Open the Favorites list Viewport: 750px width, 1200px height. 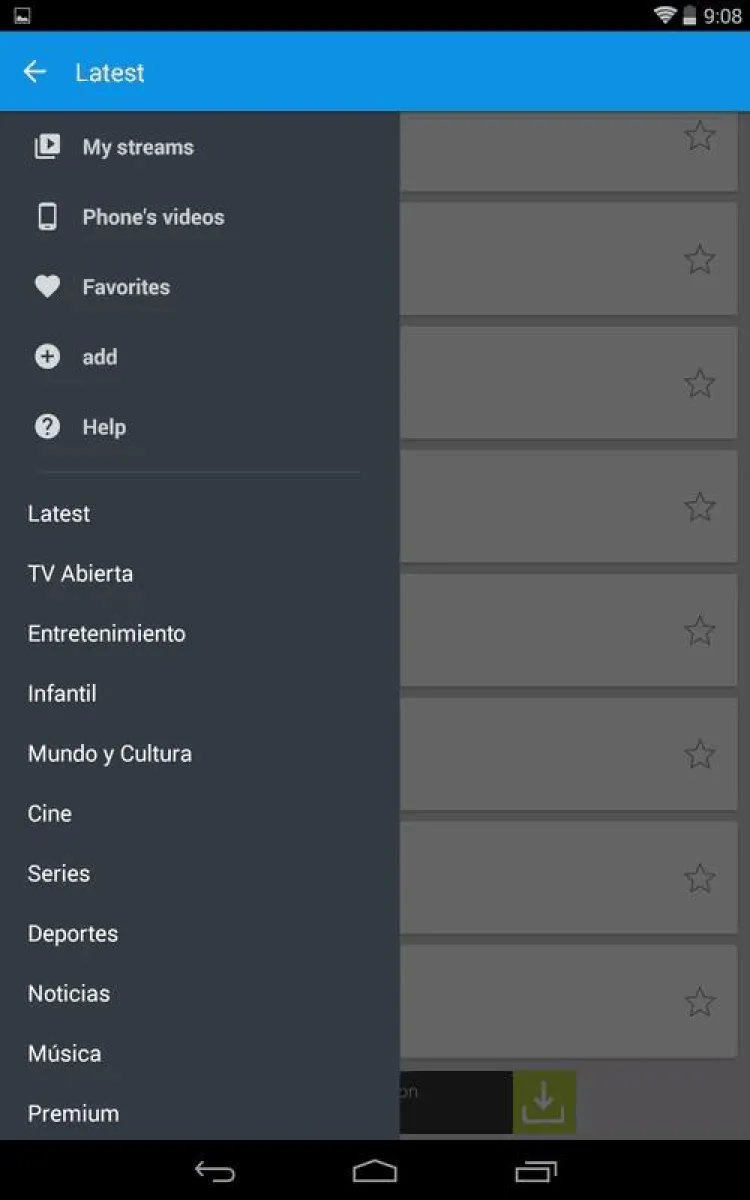(x=126, y=287)
